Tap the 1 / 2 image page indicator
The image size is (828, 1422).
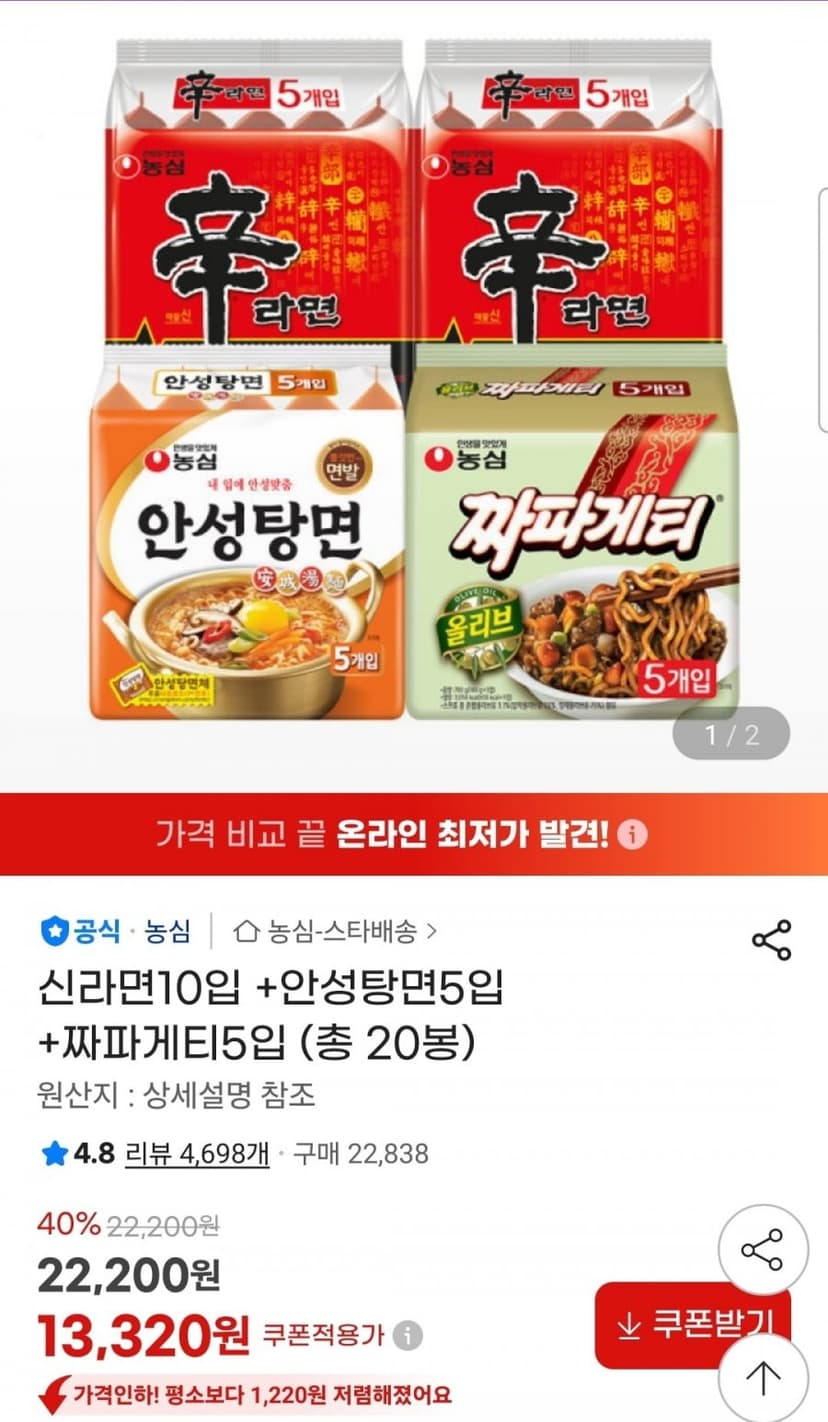[731, 737]
